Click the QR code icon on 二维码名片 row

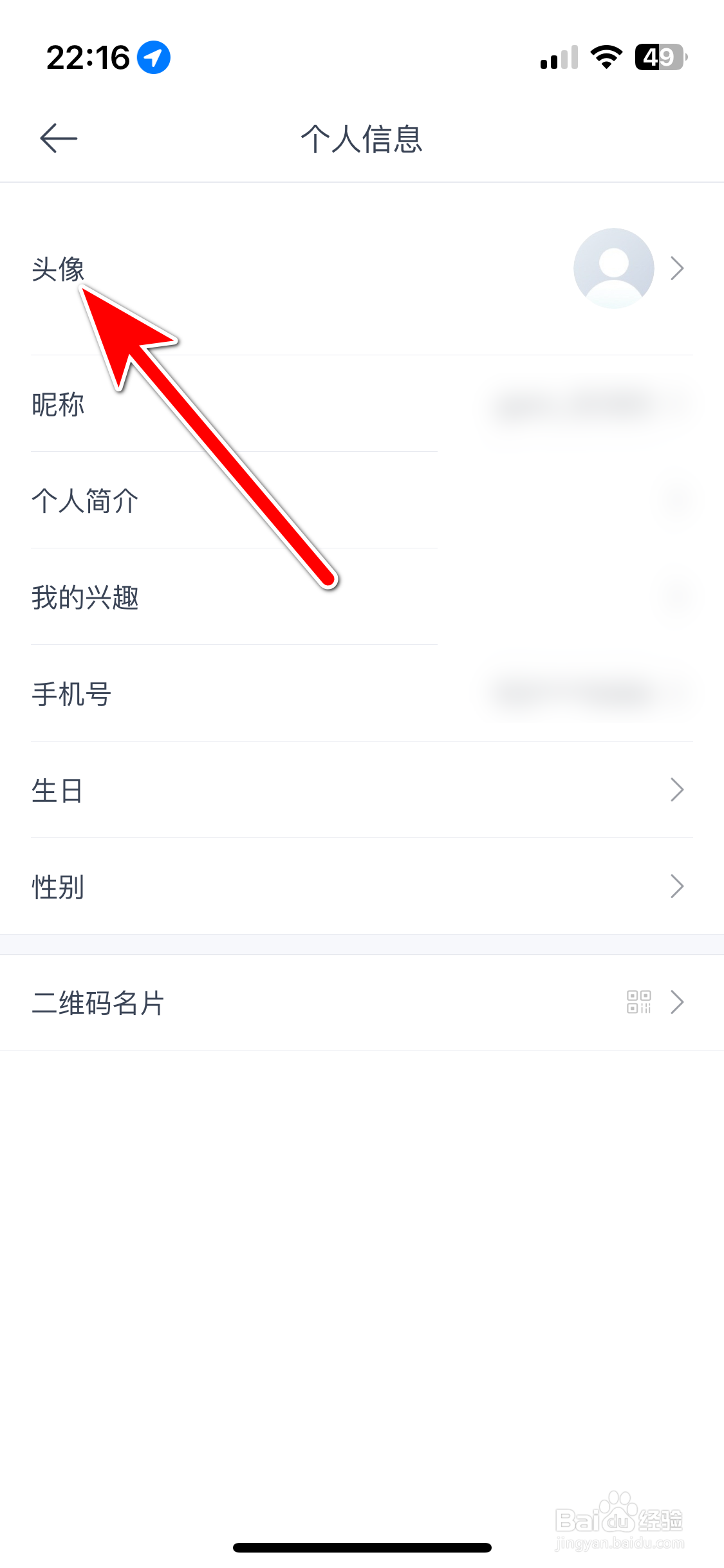pyautogui.click(x=640, y=1002)
